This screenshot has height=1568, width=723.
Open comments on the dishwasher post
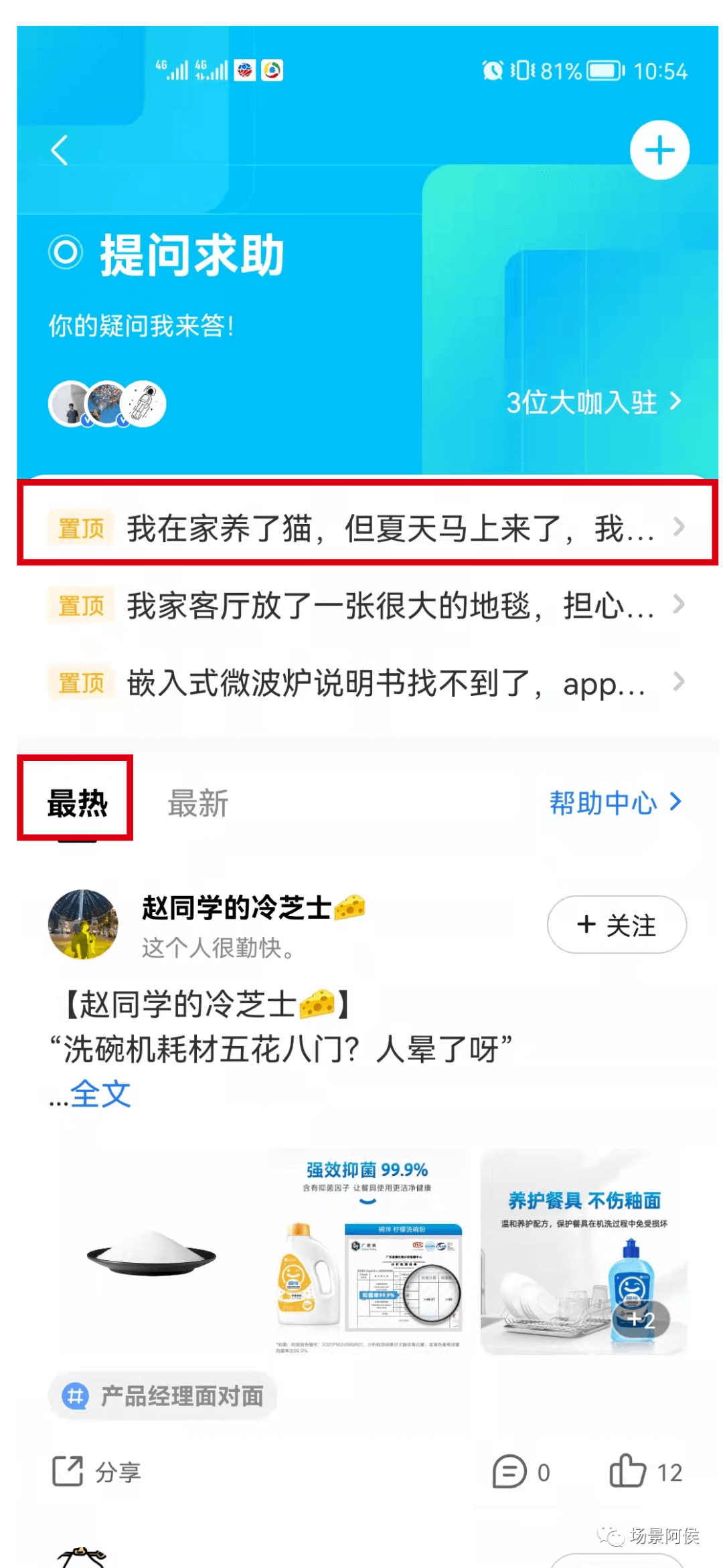coord(521,1472)
